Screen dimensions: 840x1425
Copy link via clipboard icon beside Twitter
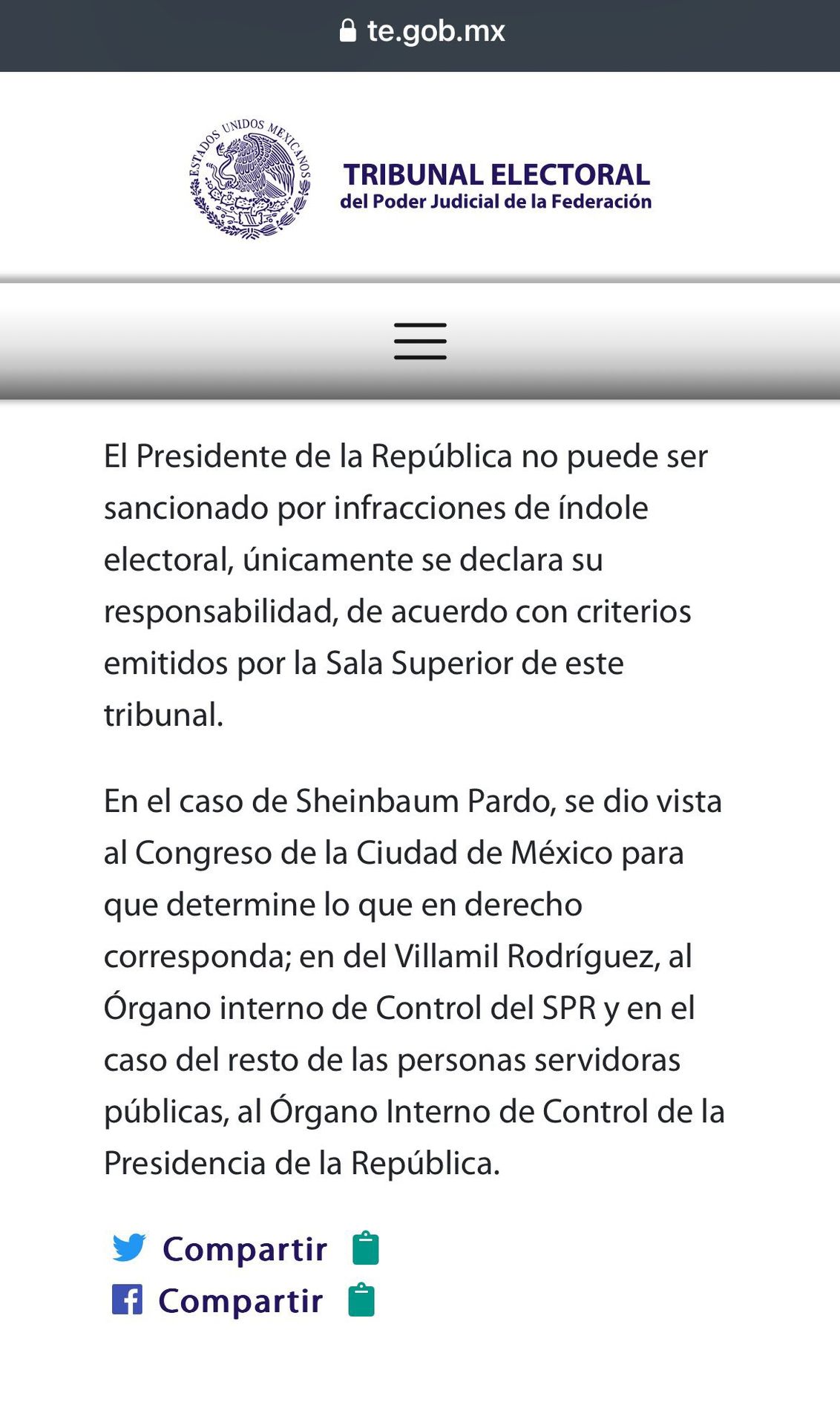[365, 1248]
